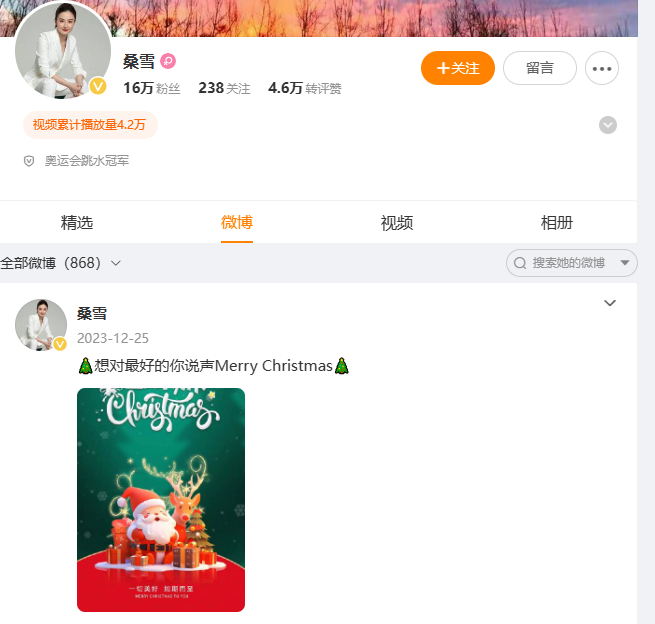
Task: Open the large profile avatar photo
Action: pyautogui.click(x=62, y=51)
